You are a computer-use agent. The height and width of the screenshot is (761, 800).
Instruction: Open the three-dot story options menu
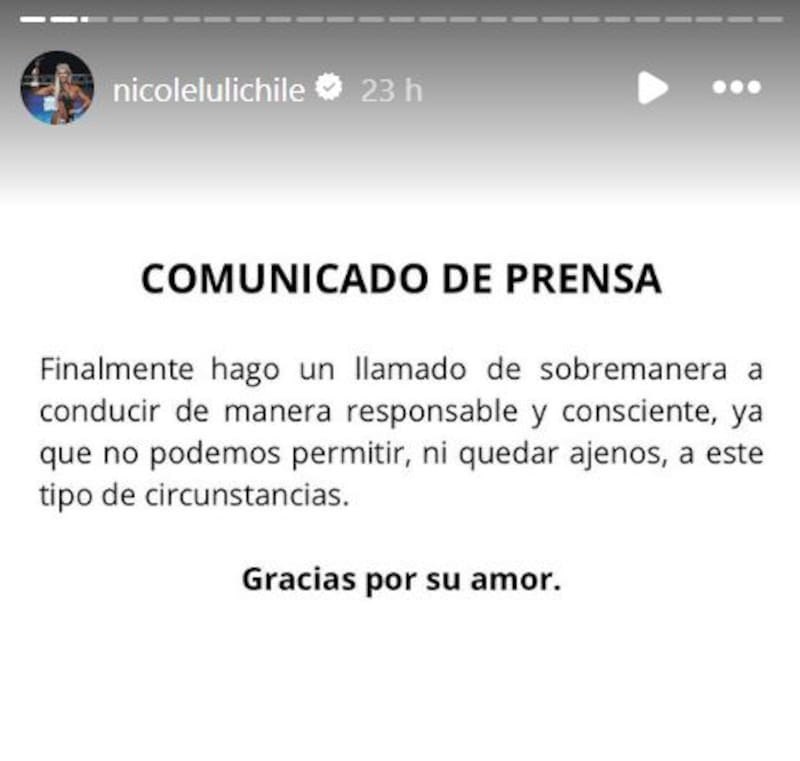coord(736,88)
